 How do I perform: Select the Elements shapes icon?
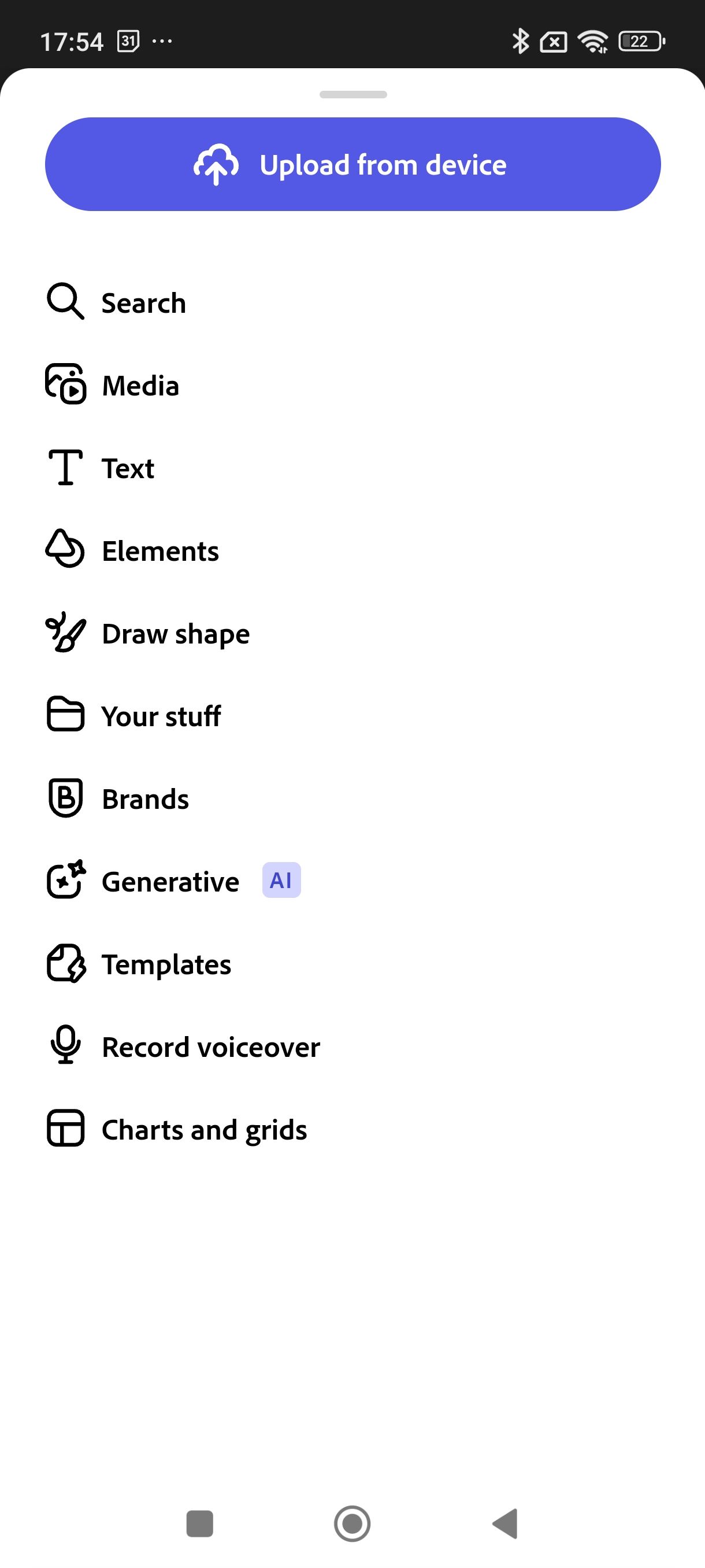point(65,550)
